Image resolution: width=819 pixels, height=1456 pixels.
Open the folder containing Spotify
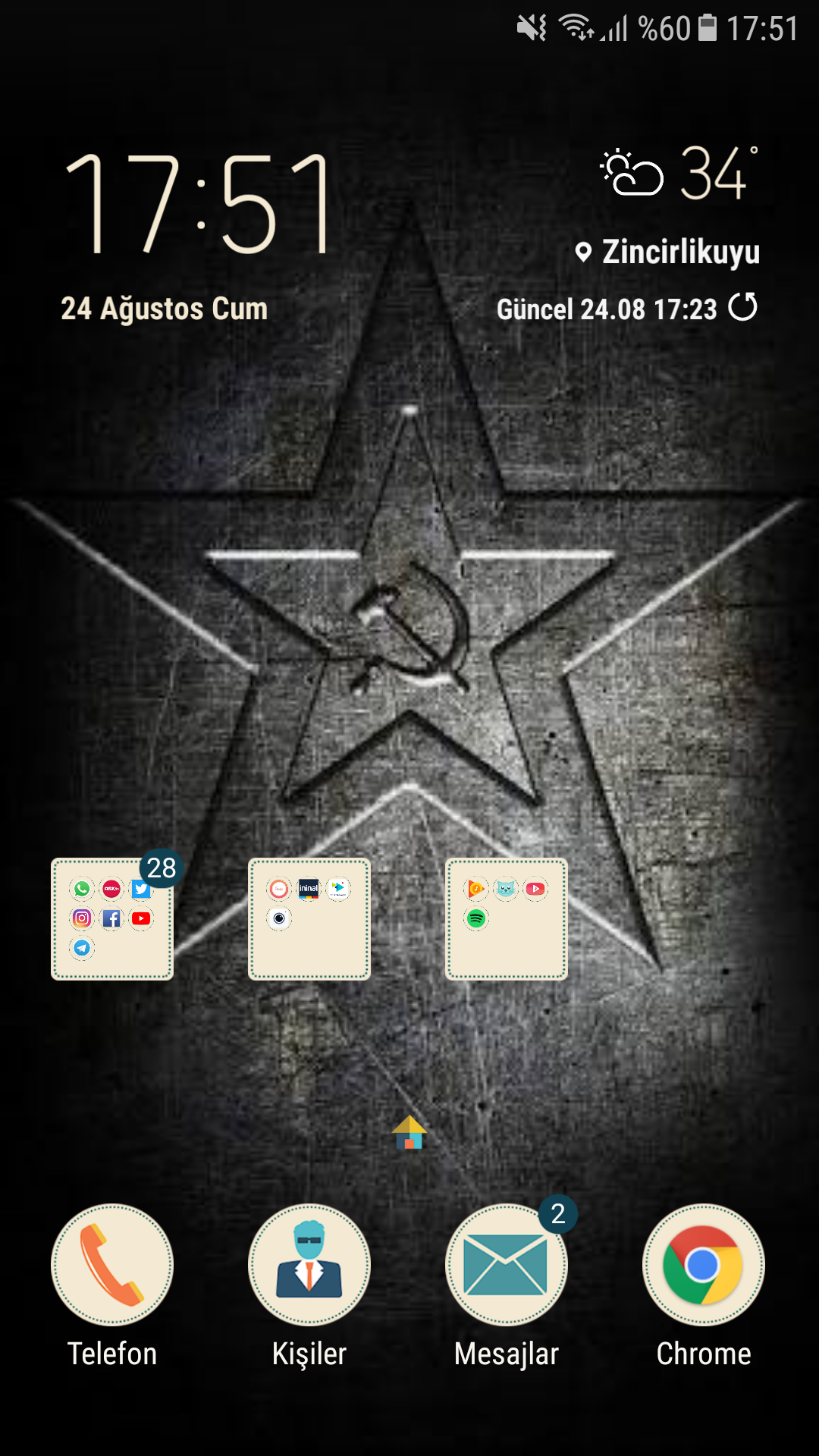click(507, 919)
